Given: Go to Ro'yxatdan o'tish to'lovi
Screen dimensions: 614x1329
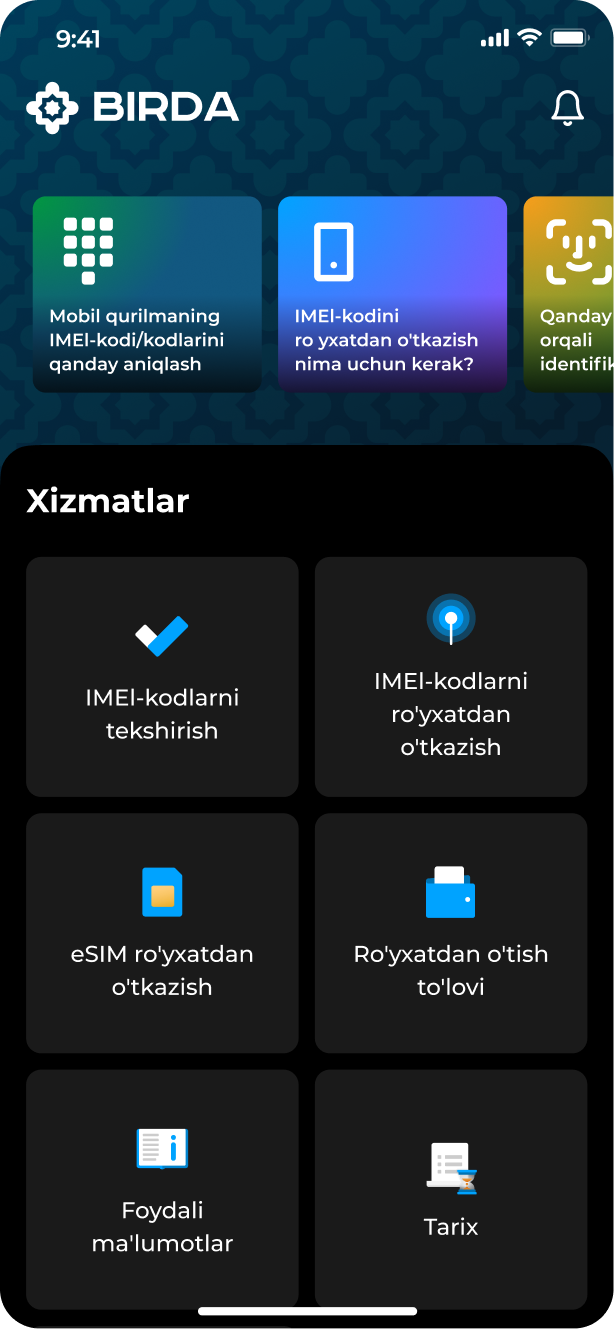Looking at the screenshot, I should (451, 933).
